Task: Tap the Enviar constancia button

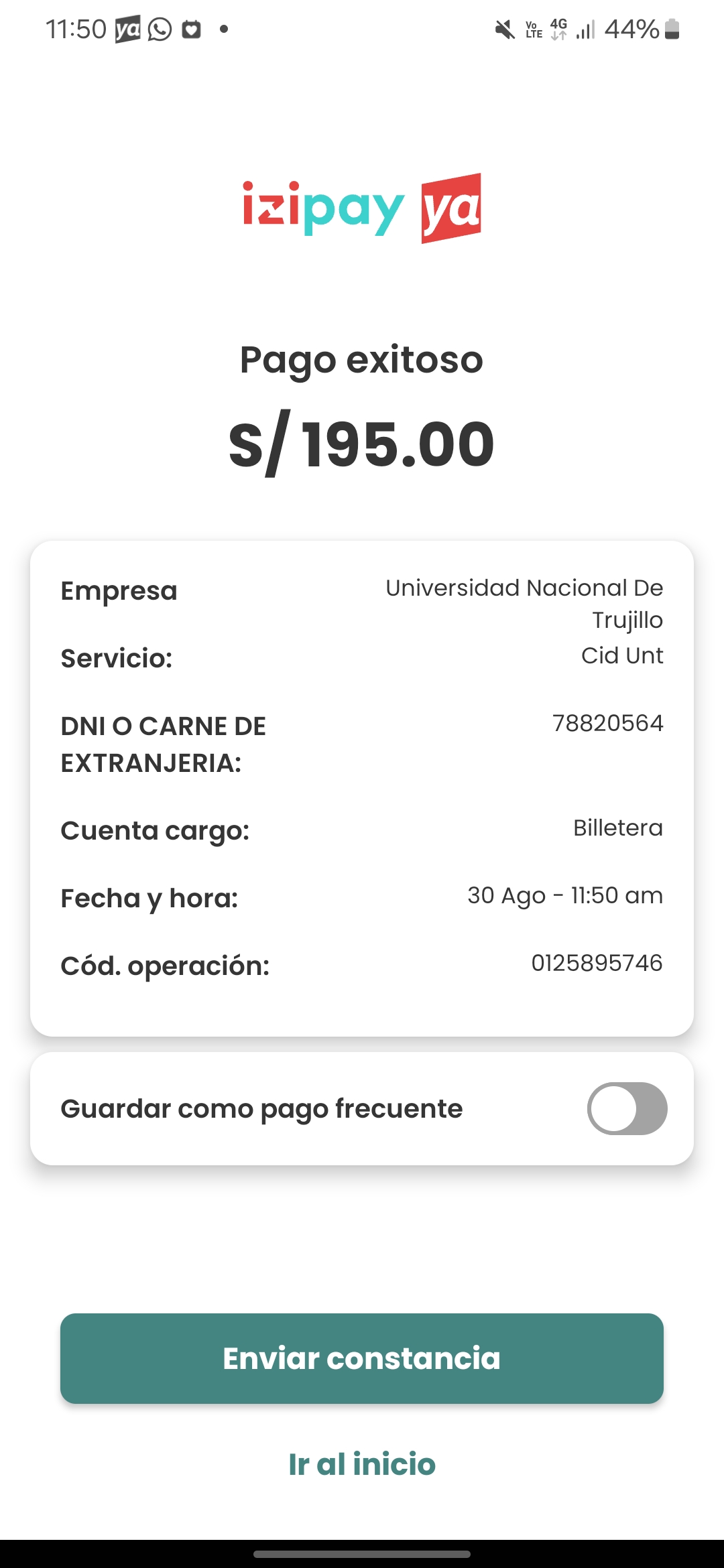Action: 362,1358
